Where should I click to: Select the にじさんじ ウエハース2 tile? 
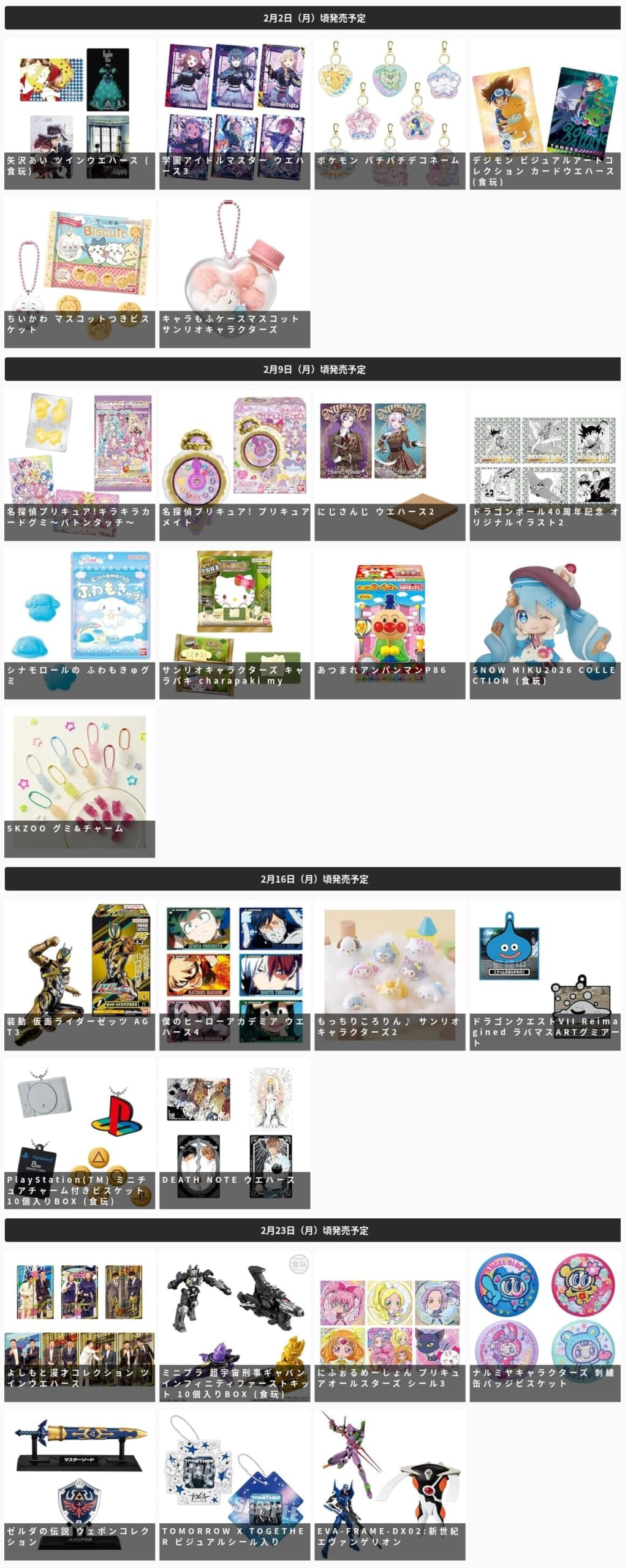(390, 465)
